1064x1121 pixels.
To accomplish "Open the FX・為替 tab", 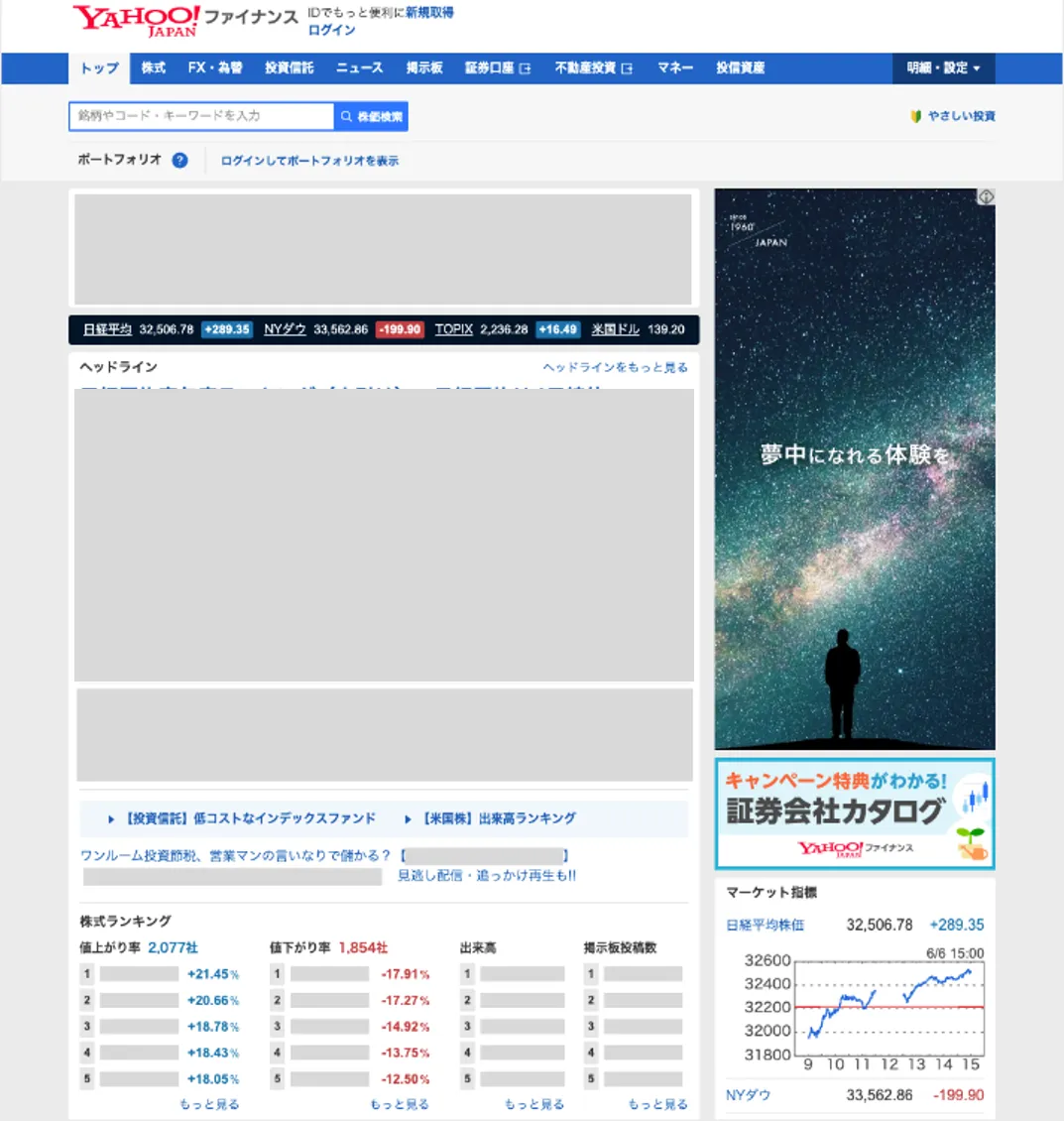I will click(215, 67).
